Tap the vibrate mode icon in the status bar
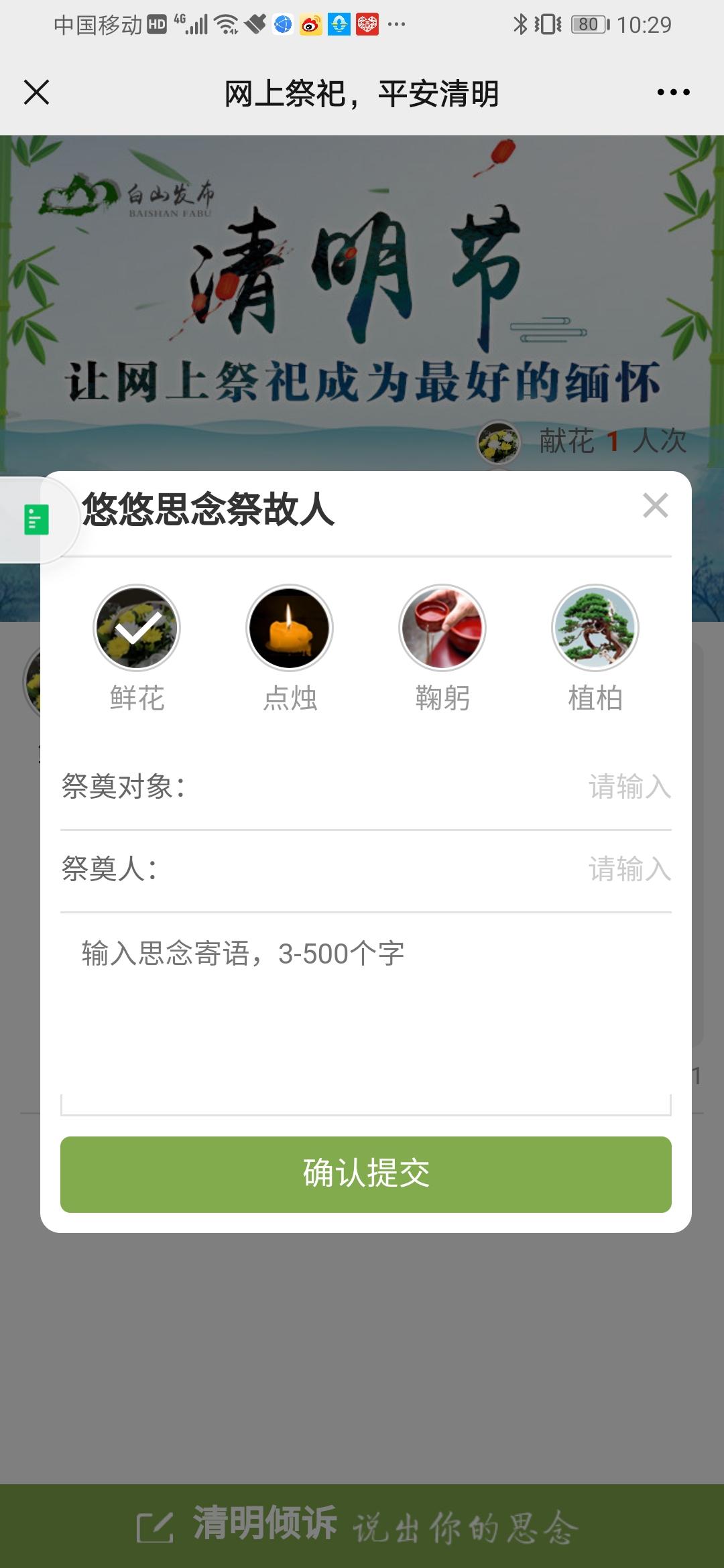The width and height of the screenshot is (724, 1568). (547, 23)
